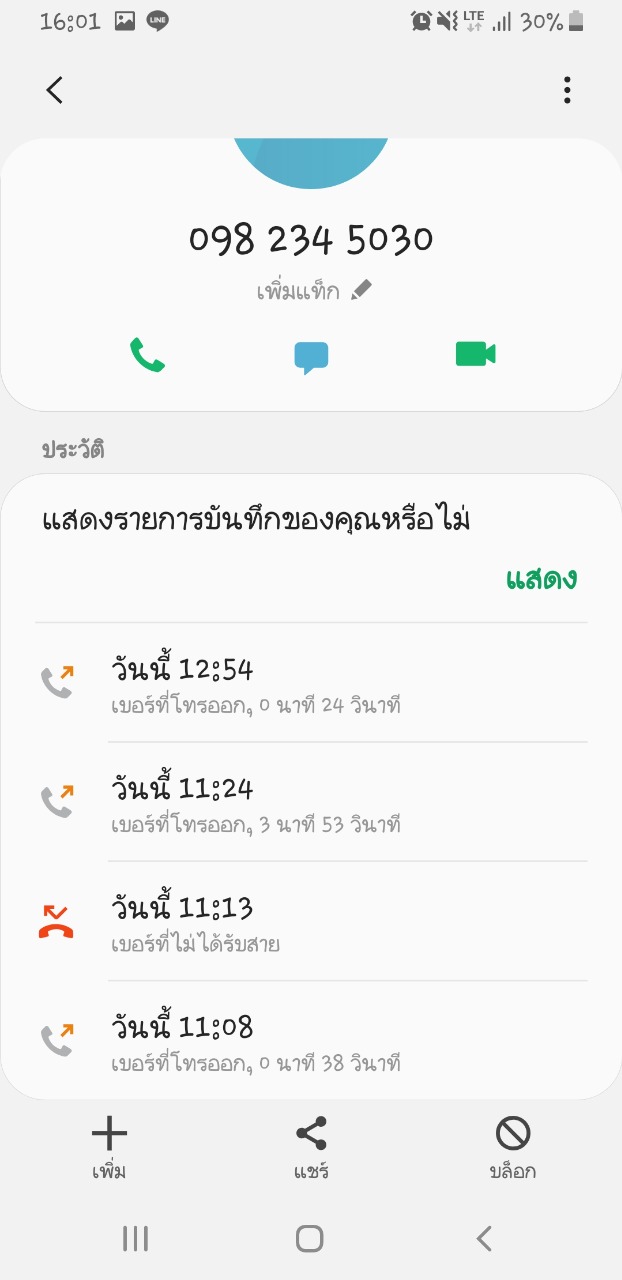Share this number via แชร์
The image size is (622, 1280).
tap(311, 1148)
